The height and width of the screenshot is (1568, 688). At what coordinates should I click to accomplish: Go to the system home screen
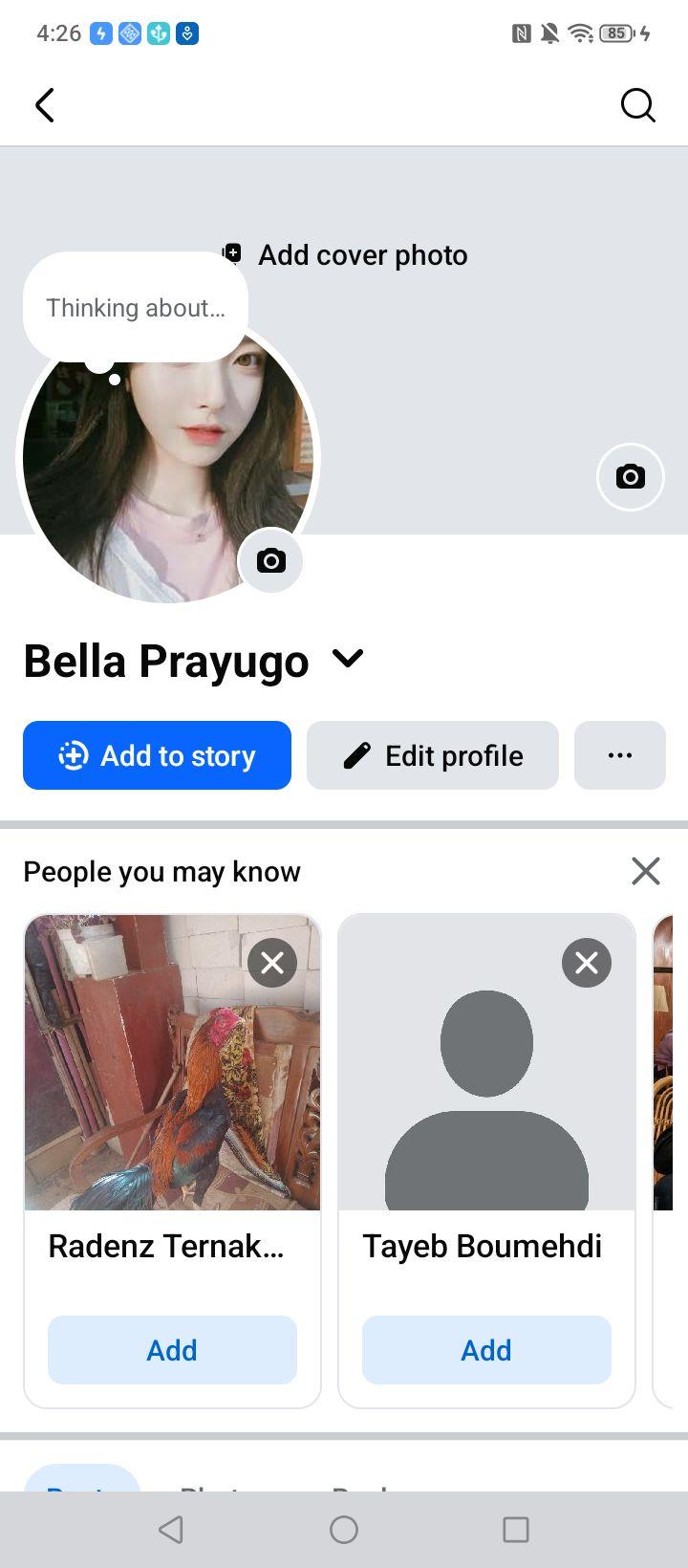pyautogui.click(x=344, y=1530)
